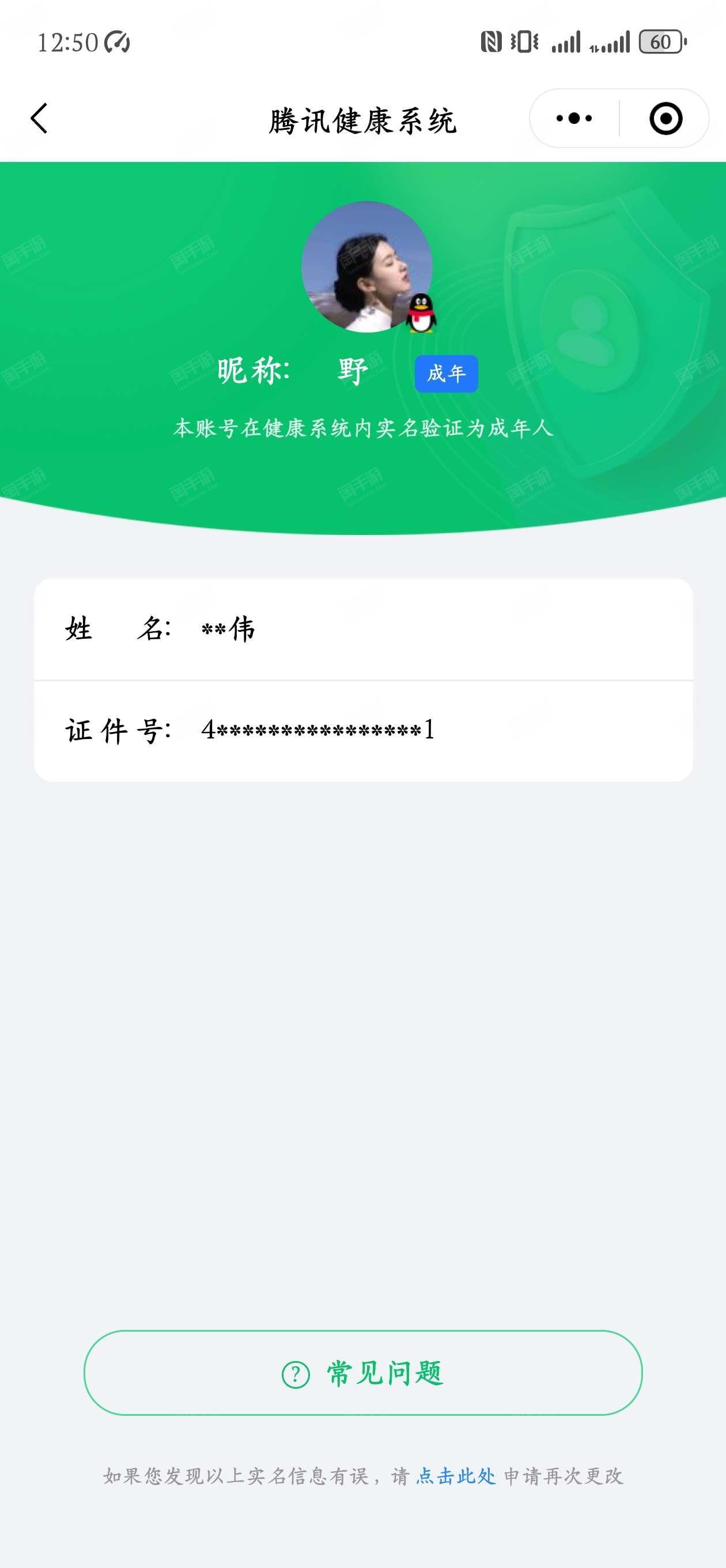Close the mini program via circle icon
The width and height of the screenshot is (726, 1568).
(x=665, y=118)
